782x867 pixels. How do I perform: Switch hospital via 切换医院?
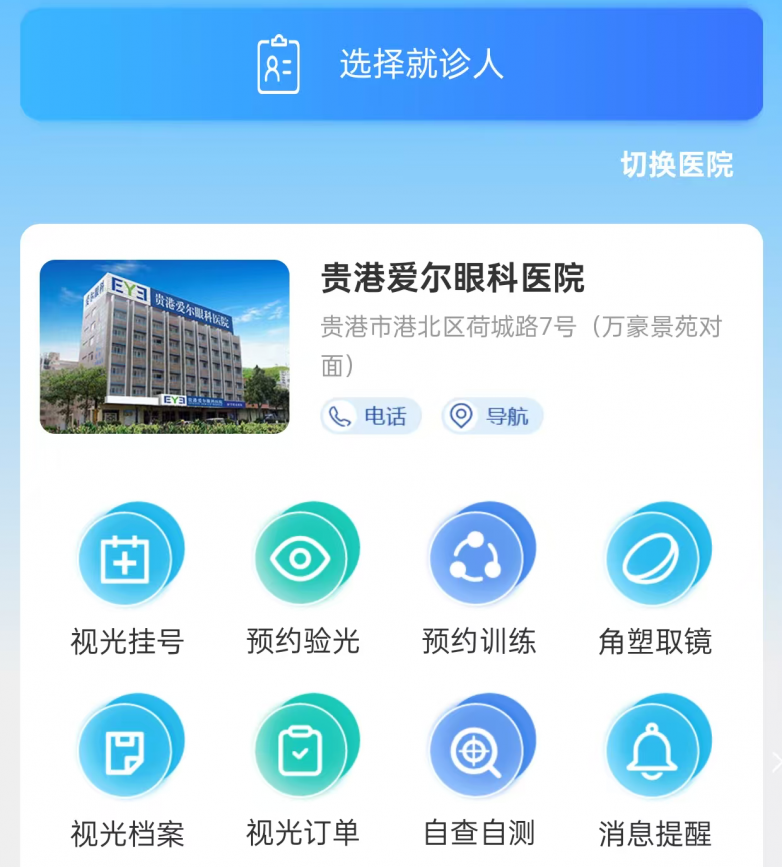(x=677, y=165)
